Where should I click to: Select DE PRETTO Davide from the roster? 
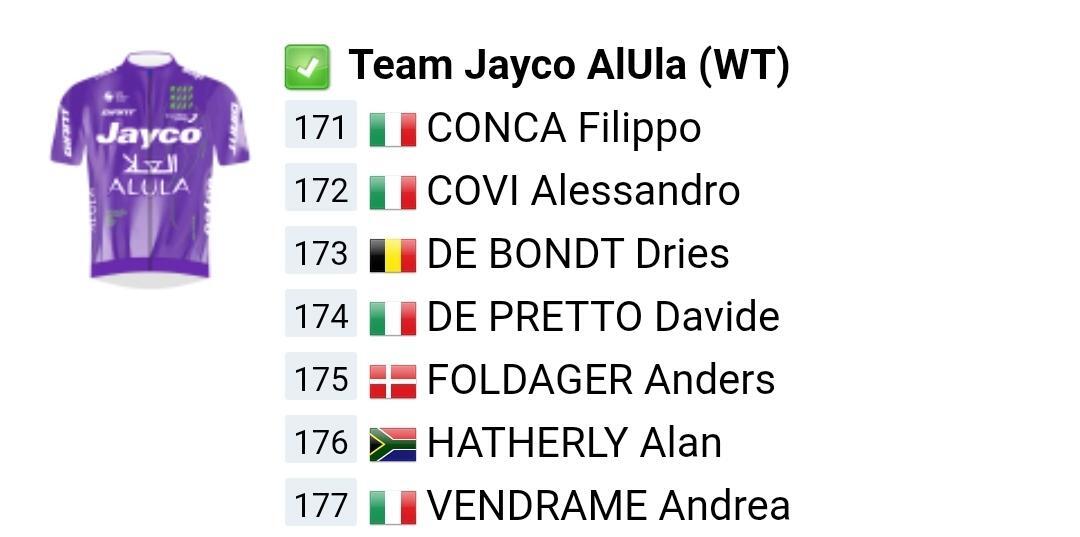click(602, 317)
